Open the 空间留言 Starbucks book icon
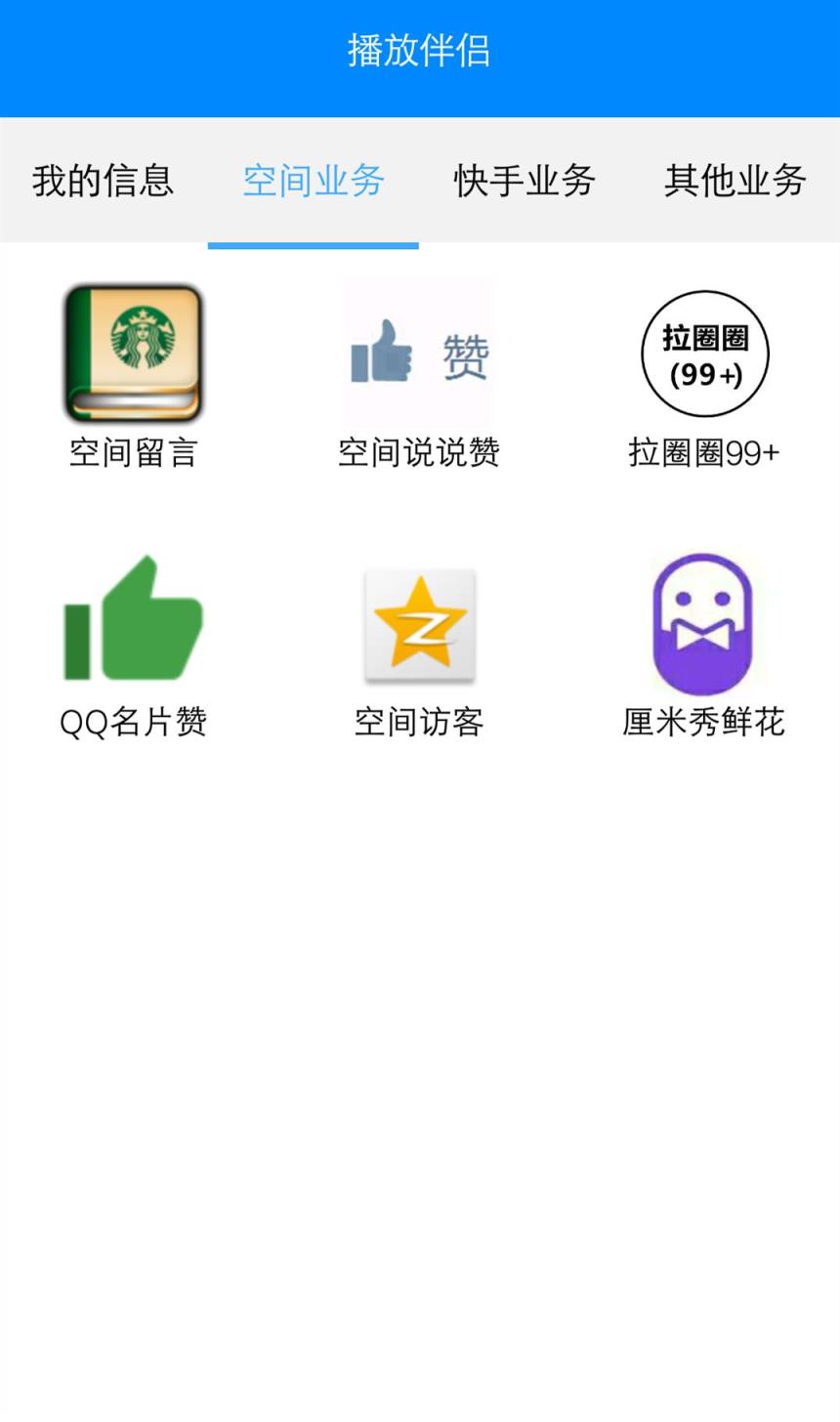Image resolution: width=840 pixels, height=1422 pixels. pos(134,353)
